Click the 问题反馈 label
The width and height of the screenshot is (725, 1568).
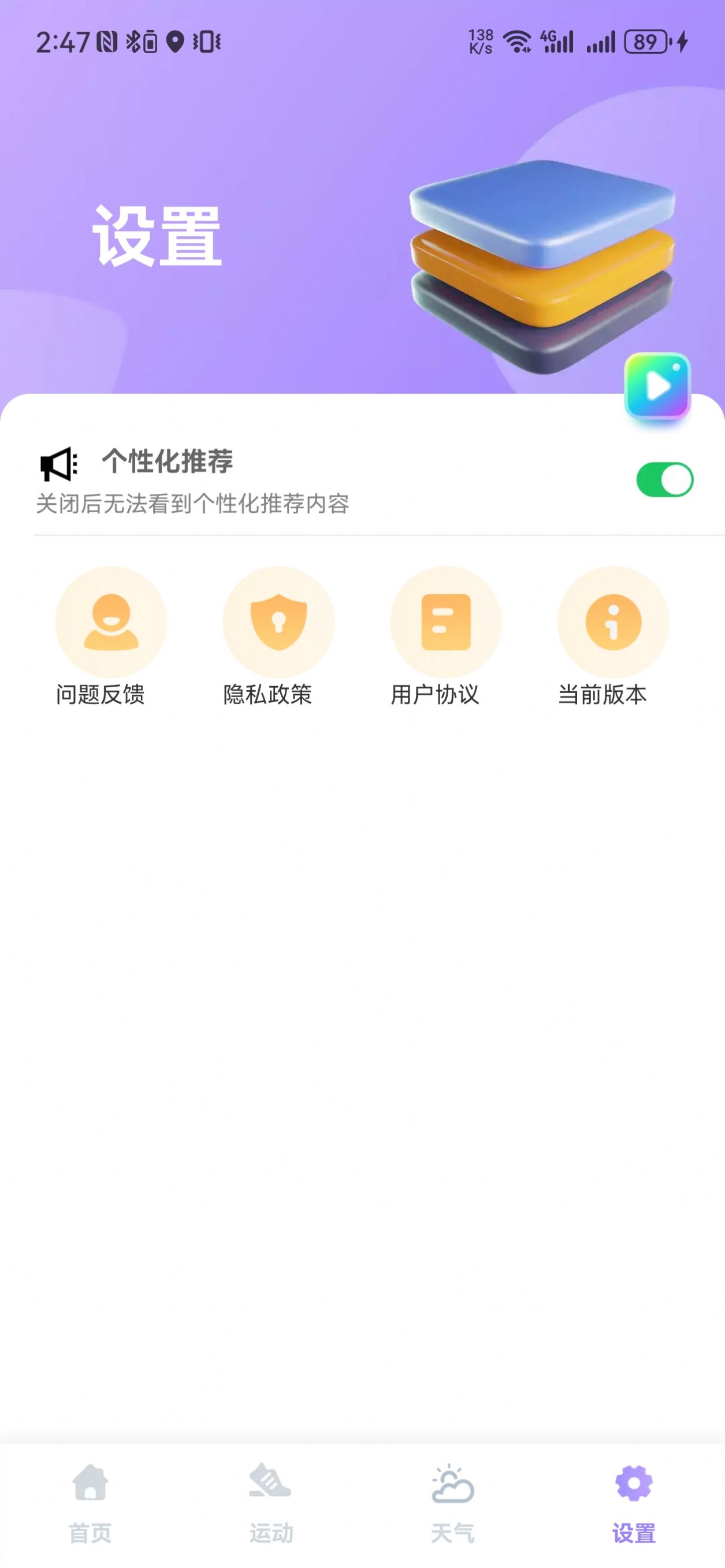tap(101, 693)
